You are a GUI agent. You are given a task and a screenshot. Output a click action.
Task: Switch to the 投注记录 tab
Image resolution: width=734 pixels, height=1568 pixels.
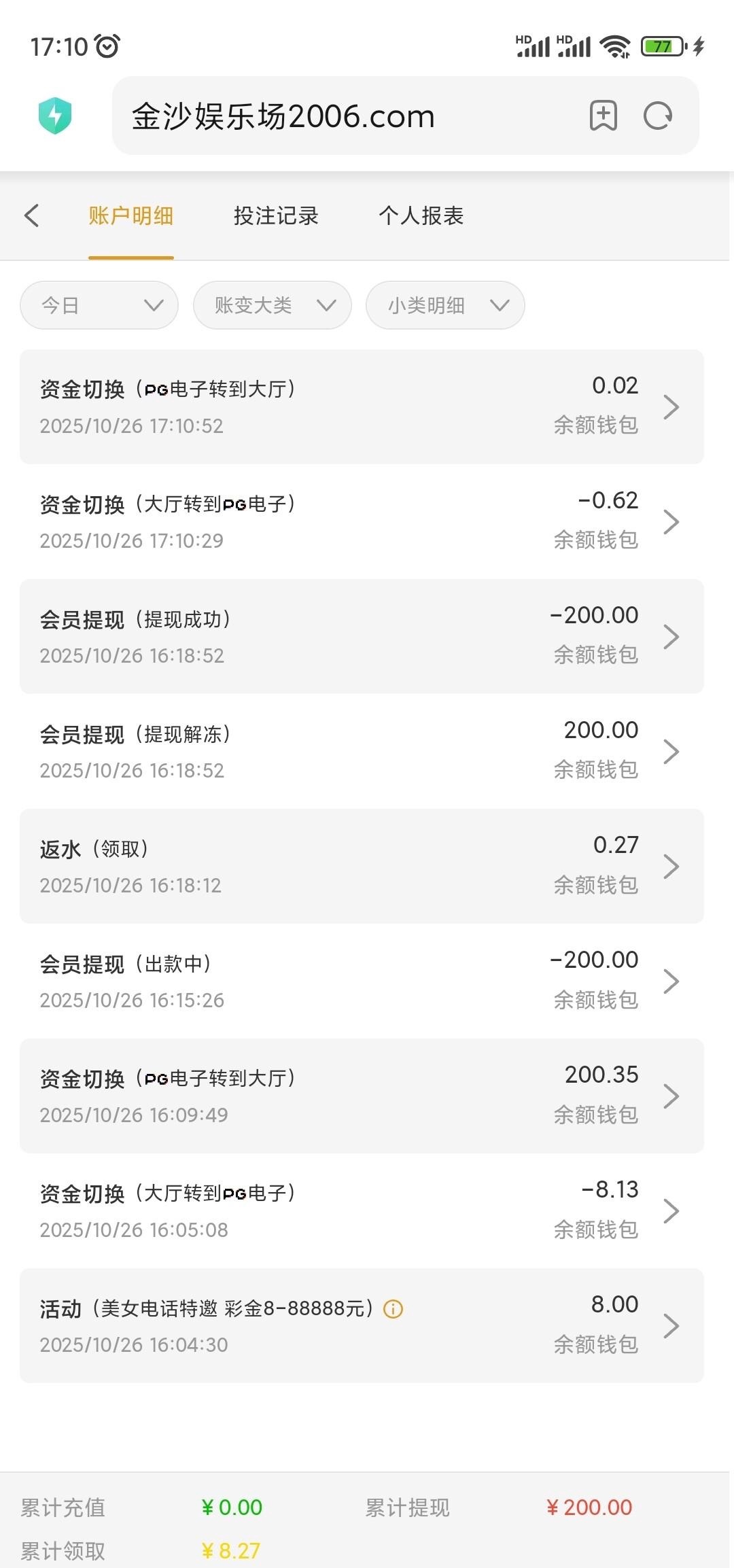click(276, 215)
